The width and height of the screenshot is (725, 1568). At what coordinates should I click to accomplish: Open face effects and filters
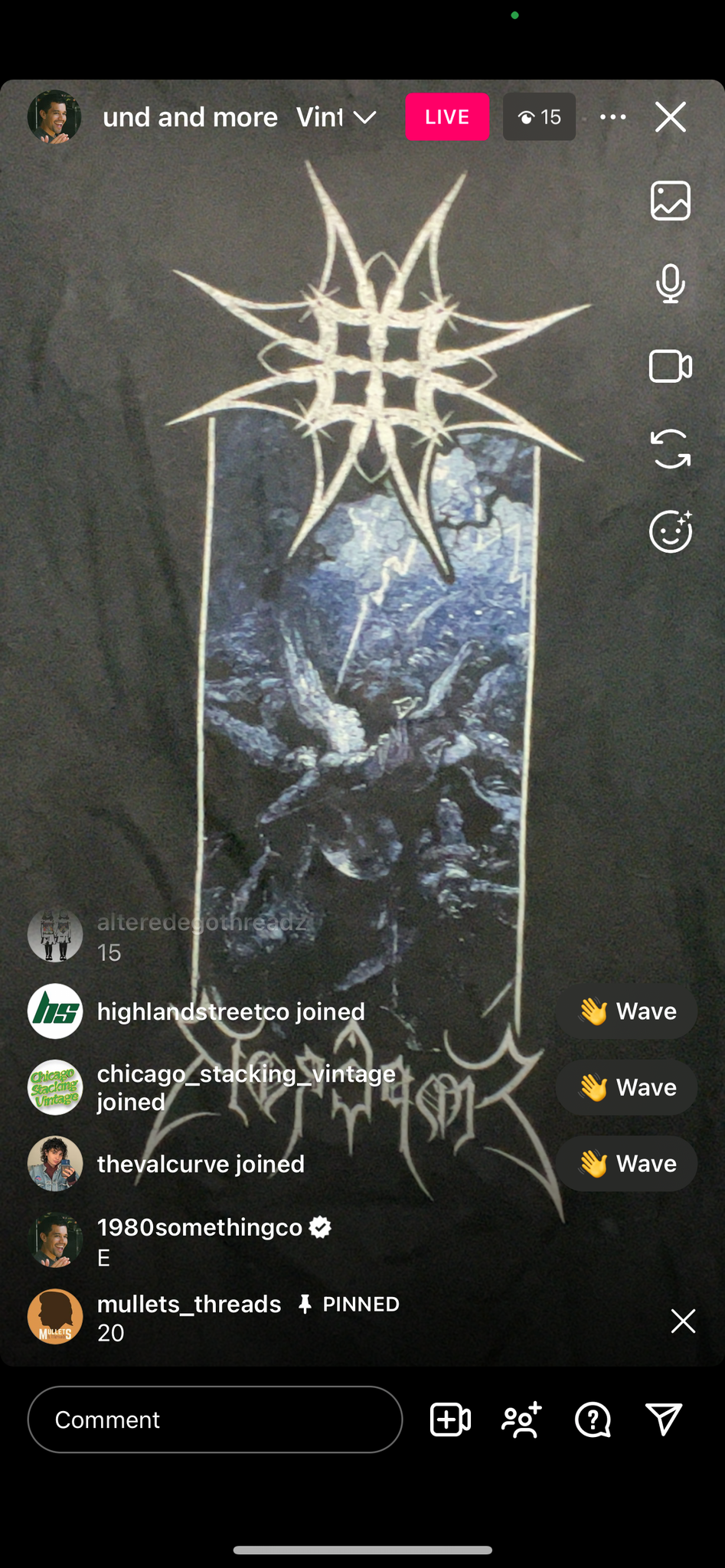tap(670, 531)
